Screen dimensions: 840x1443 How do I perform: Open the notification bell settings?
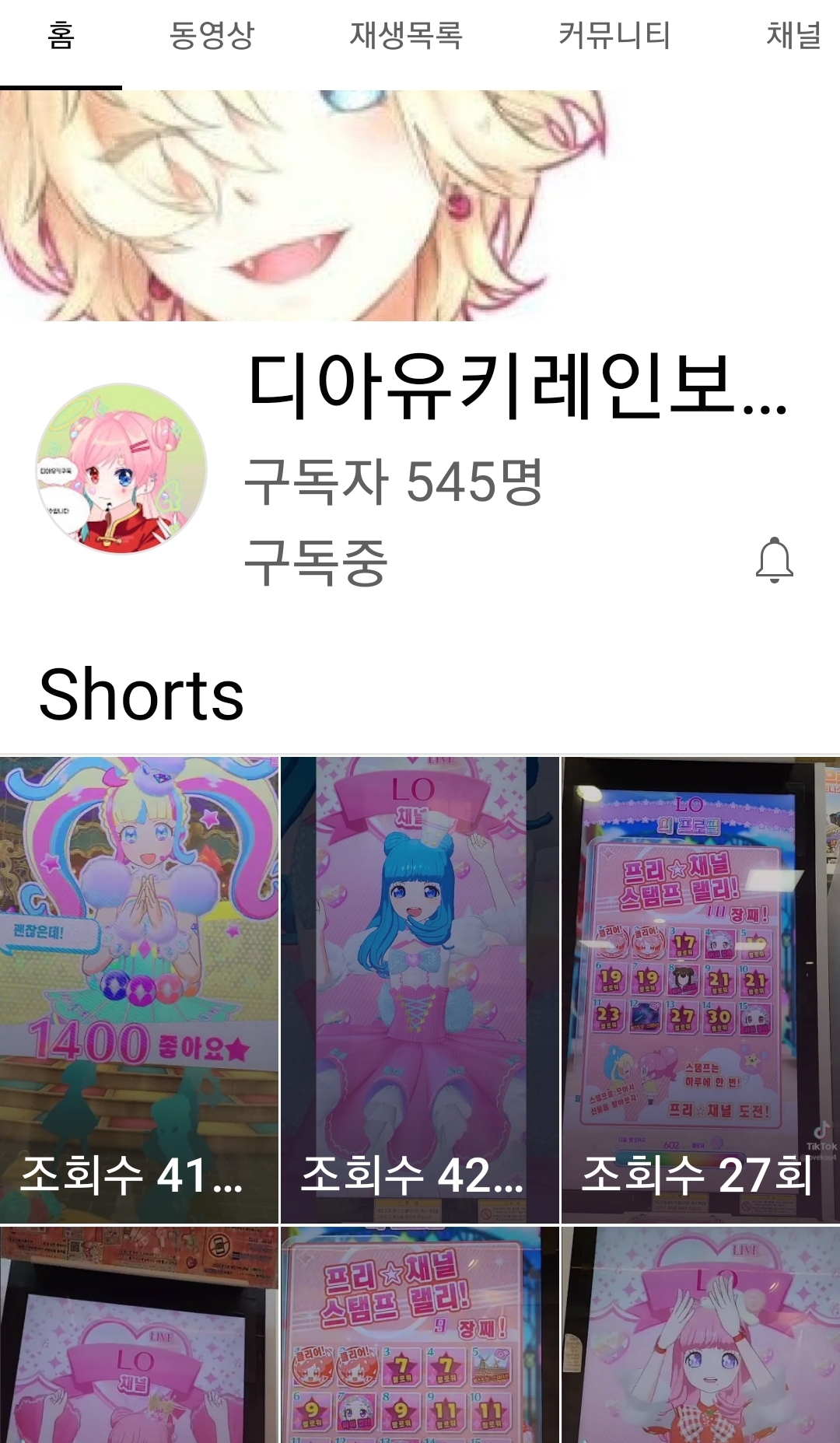pos(774,560)
